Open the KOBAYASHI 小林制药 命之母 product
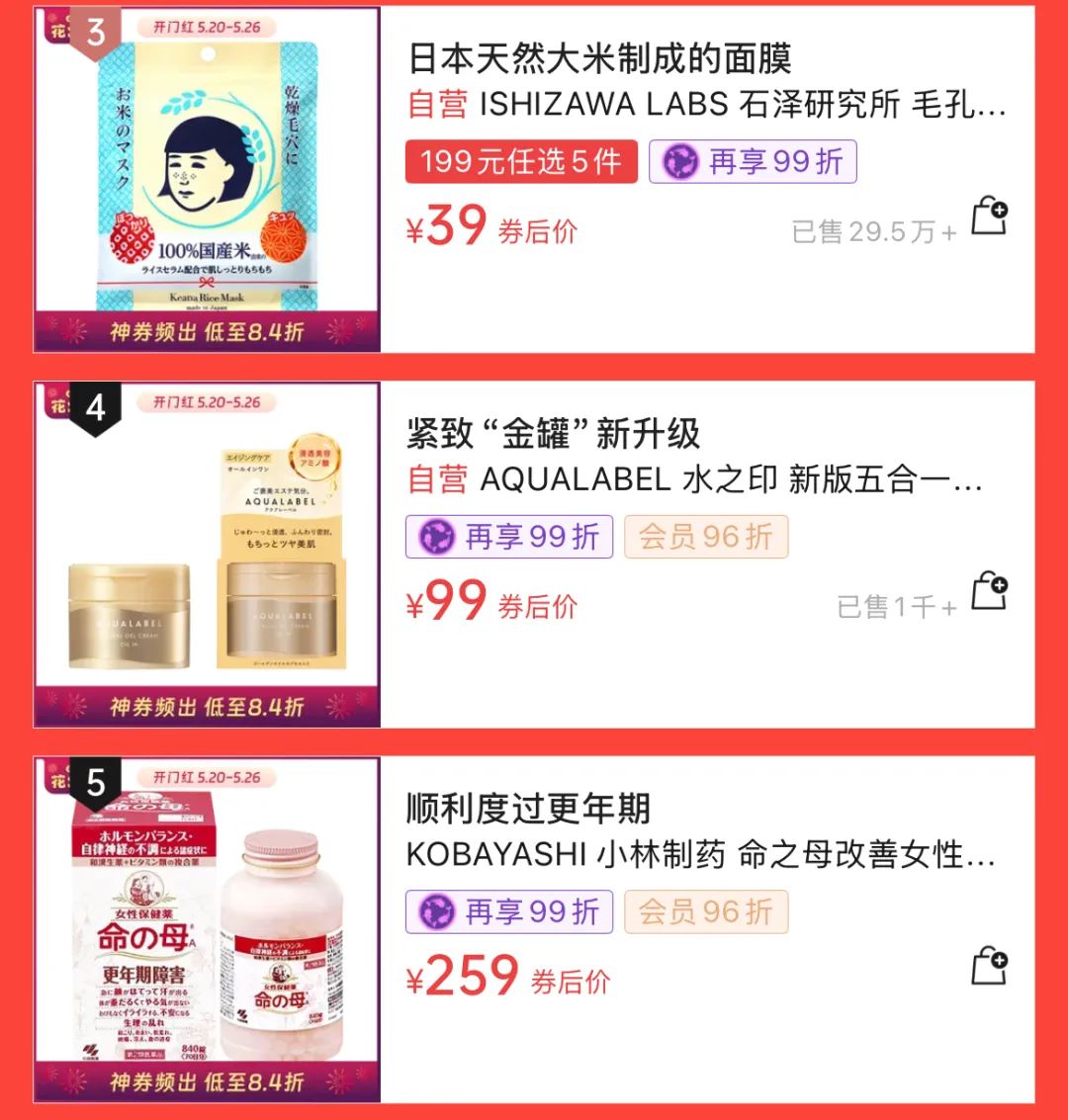Image resolution: width=1068 pixels, height=1120 pixels. pos(700,855)
